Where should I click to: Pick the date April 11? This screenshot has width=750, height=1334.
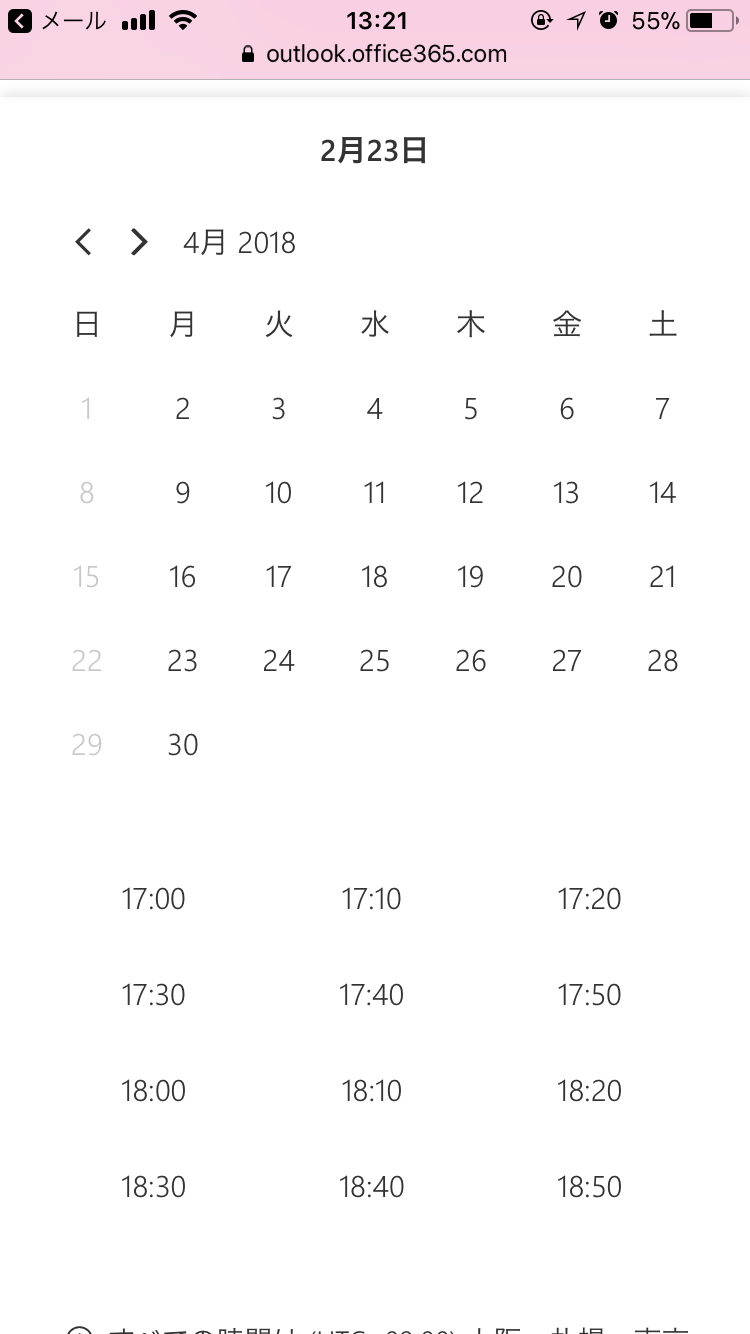pos(374,493)
